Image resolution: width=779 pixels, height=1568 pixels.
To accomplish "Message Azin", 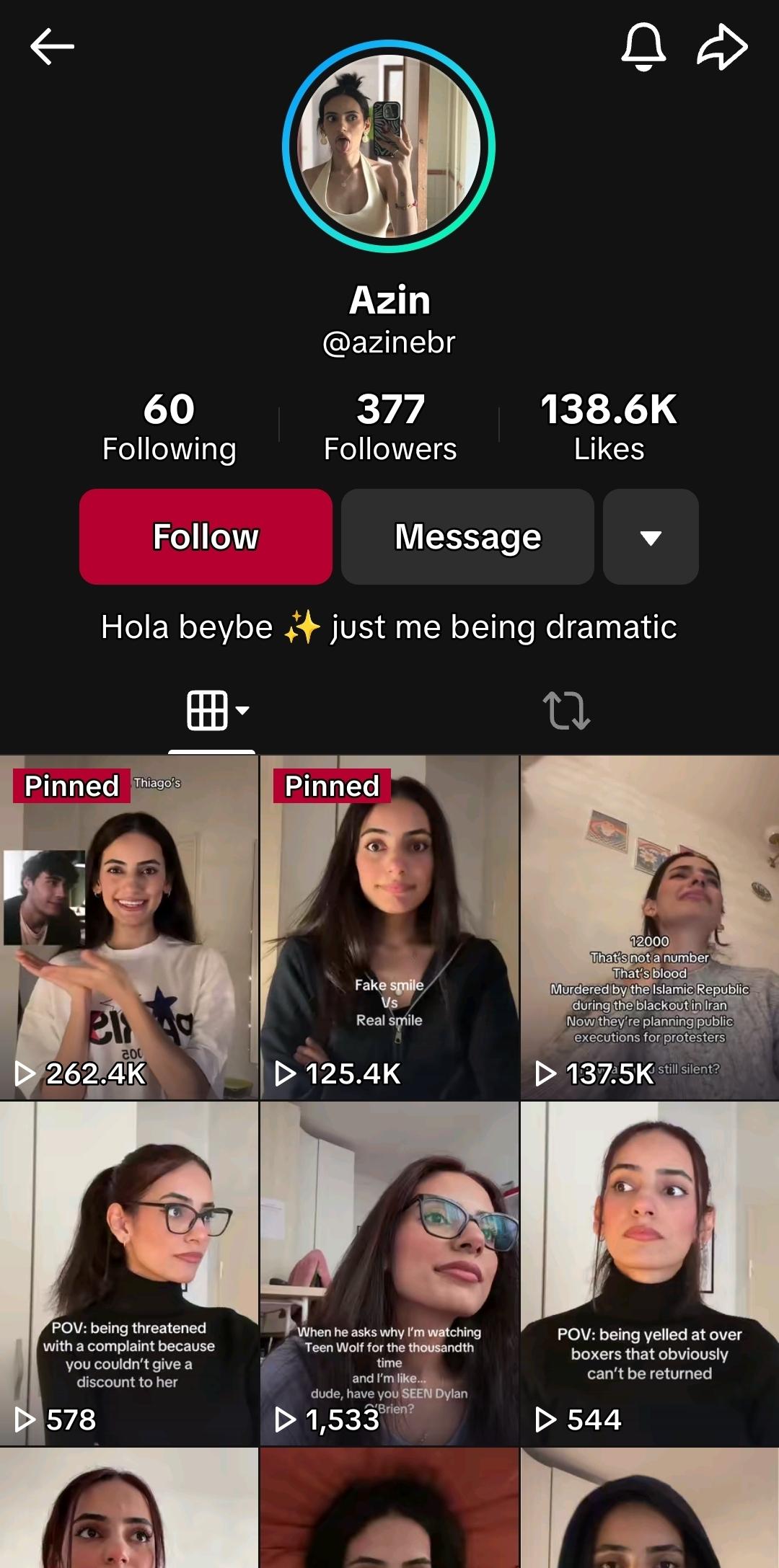I will 467,536.
